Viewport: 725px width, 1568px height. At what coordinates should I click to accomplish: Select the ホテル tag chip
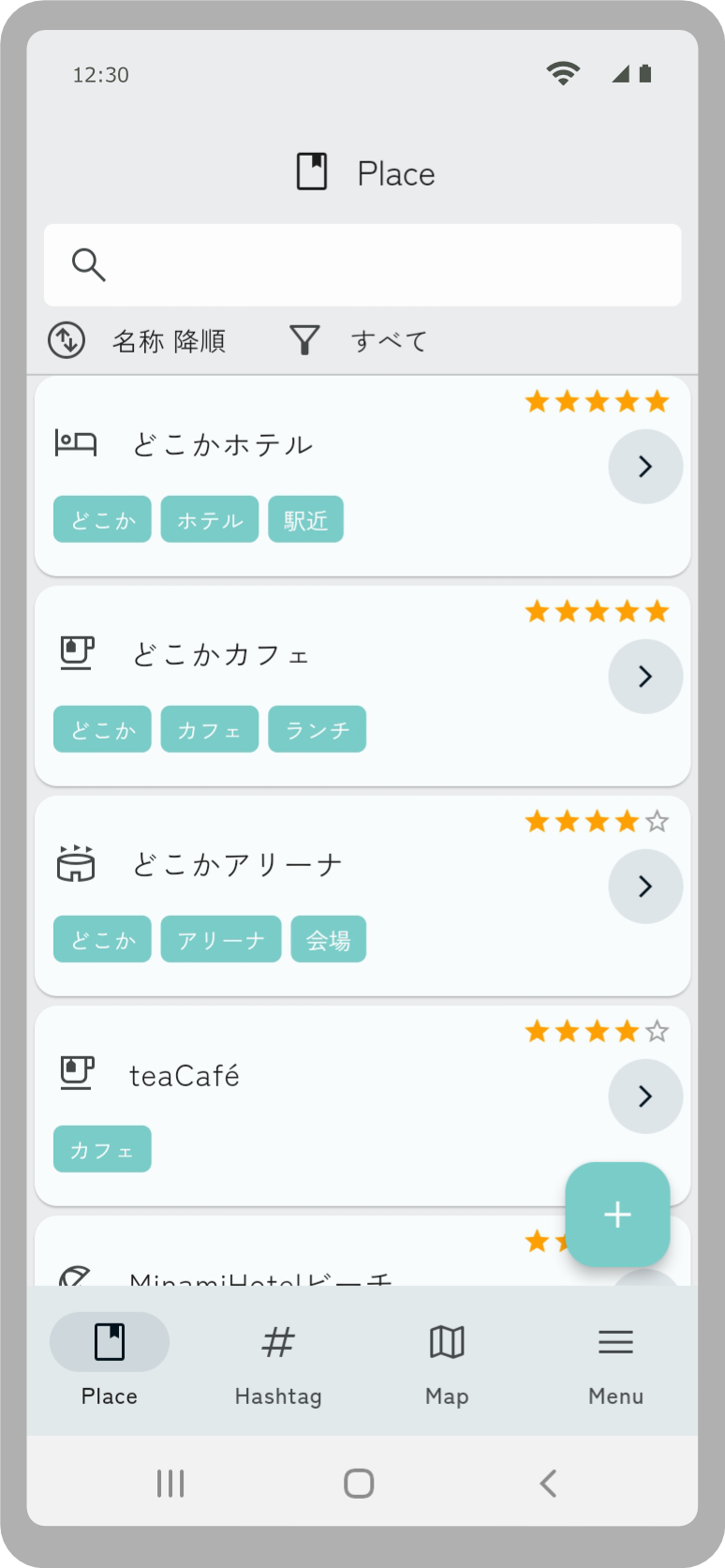coord(209,520)
